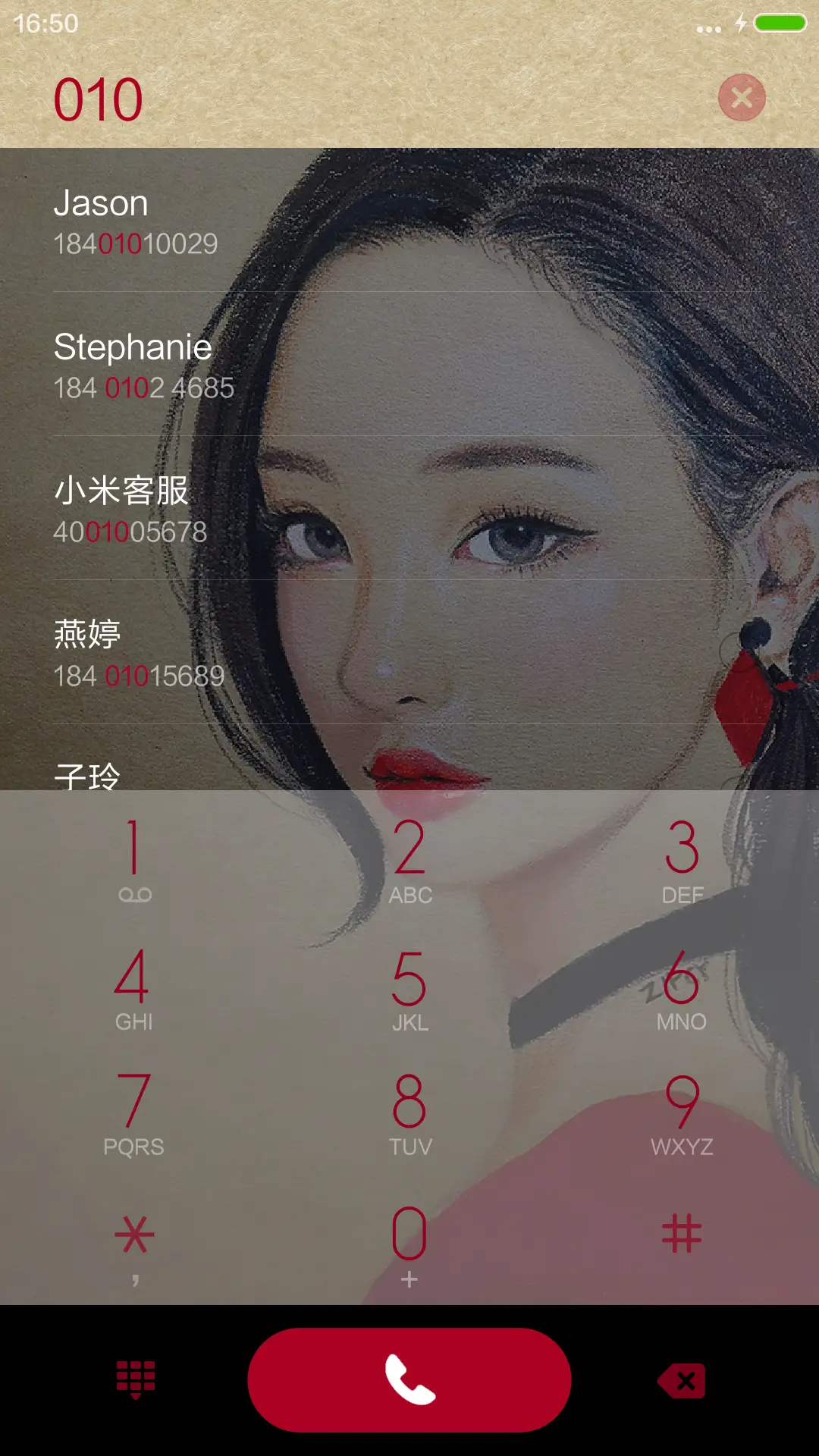This screenshot has width=819, height=1456.
Task: Tap the dialed number 010 field
Action: pos(99,99)
